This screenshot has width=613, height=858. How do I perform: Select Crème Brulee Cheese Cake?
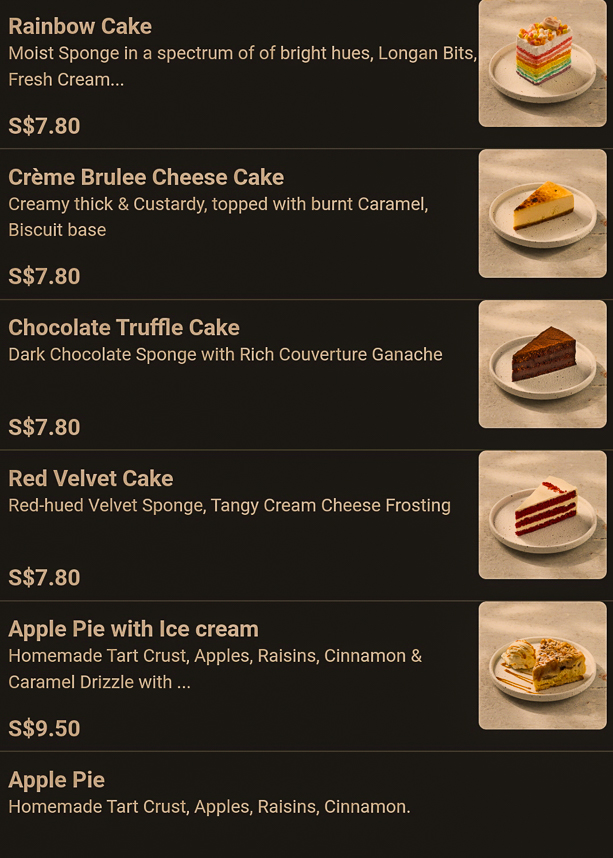point(146,178)
